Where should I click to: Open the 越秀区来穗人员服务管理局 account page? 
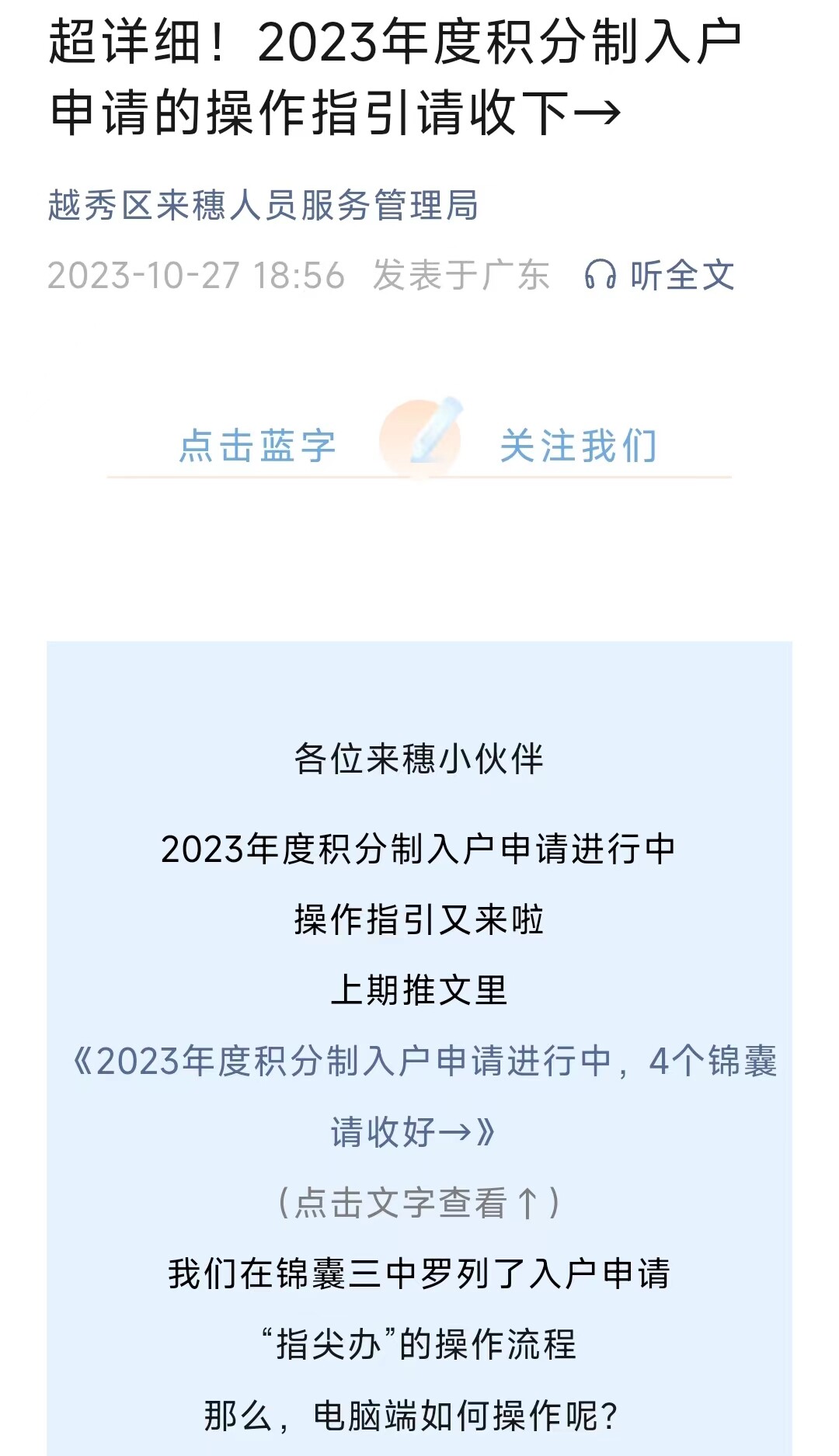click(x=263, y=206)
